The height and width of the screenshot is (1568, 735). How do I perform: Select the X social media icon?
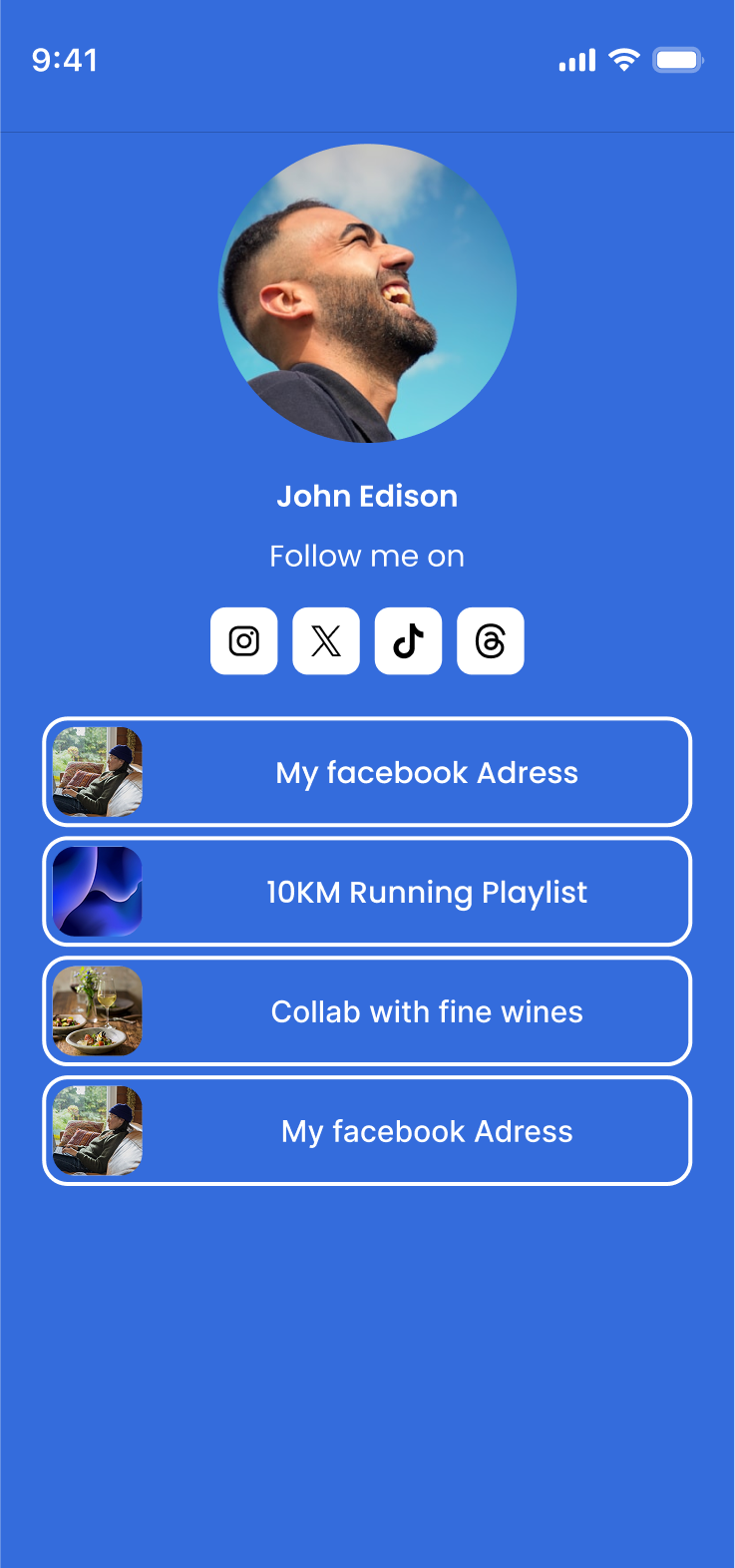click(326, 640)
